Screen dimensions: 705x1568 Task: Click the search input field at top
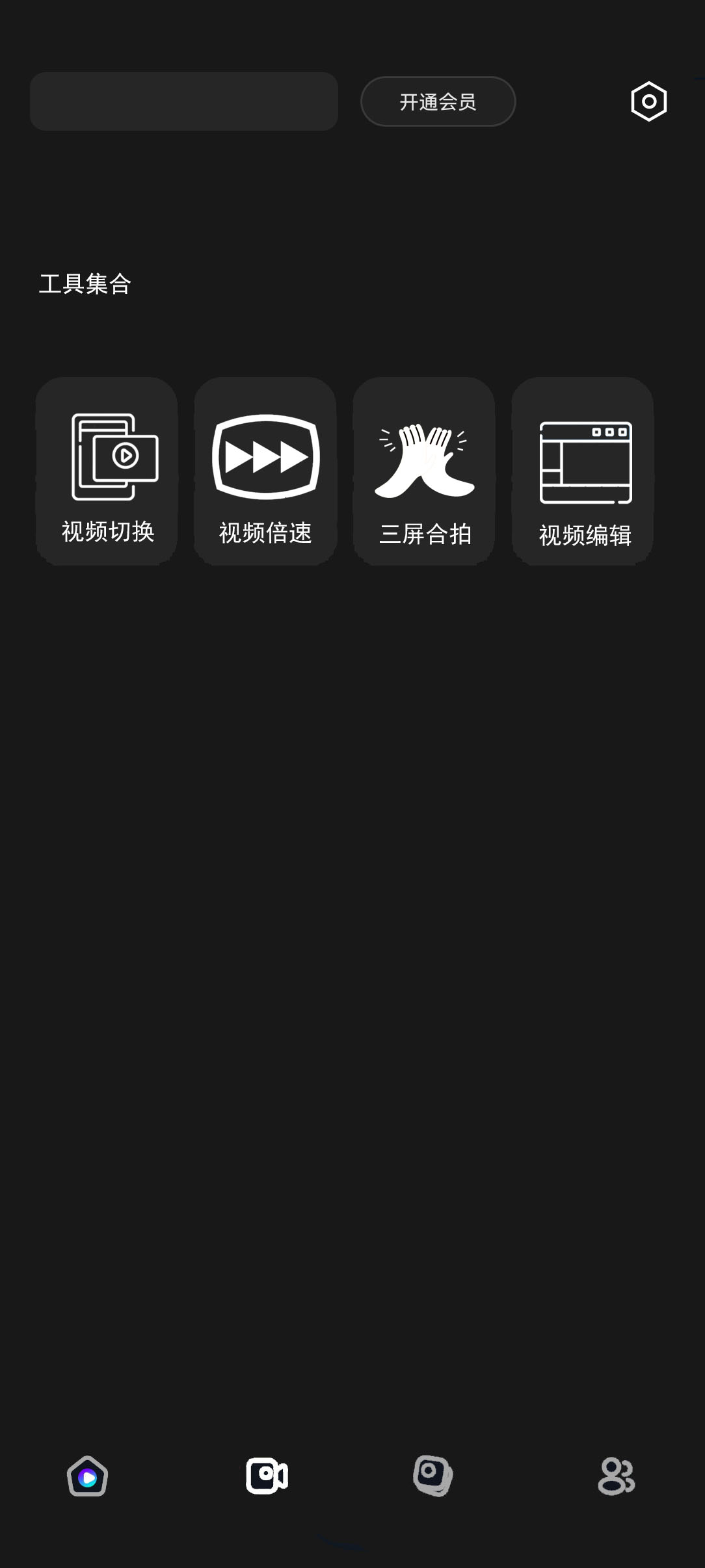pyautogui.click(x=184, y=101)
